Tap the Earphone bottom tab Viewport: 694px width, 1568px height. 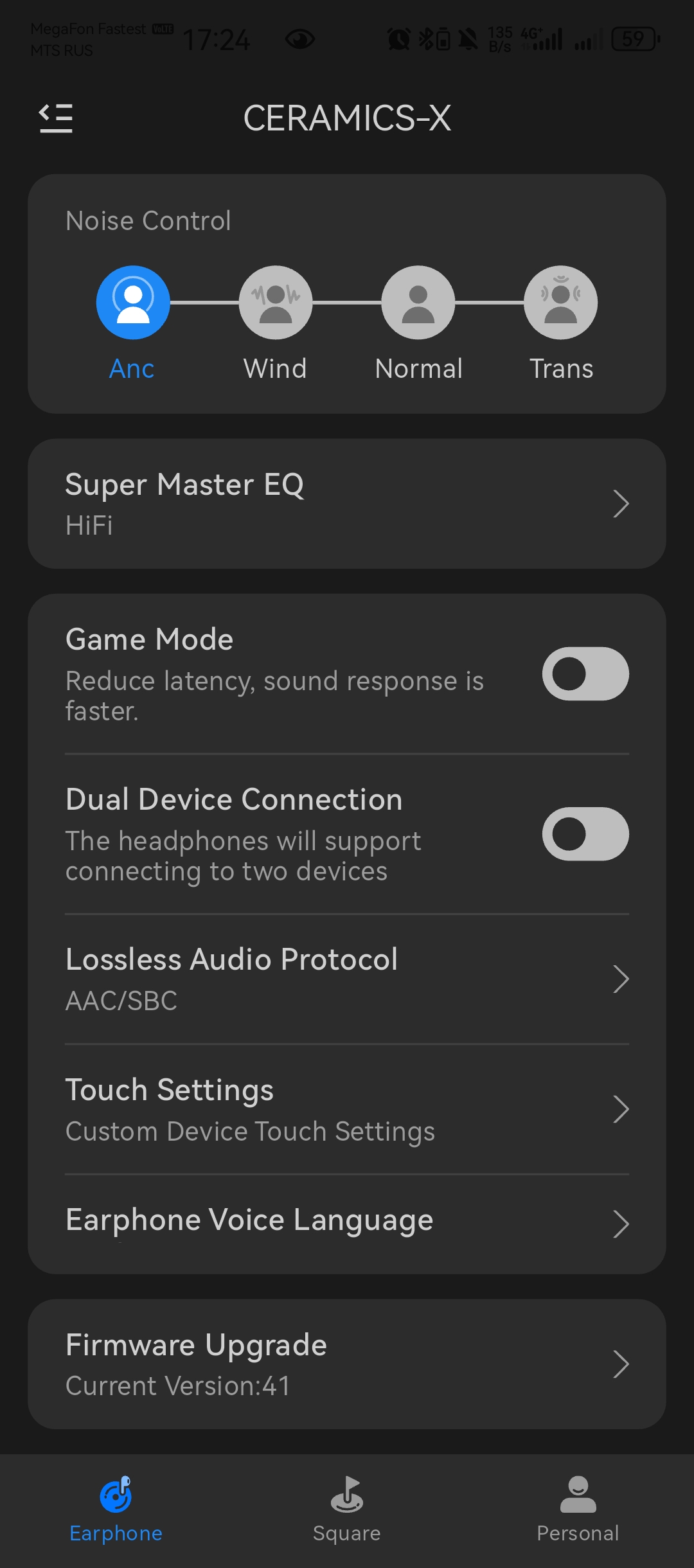pos(116,1510)
